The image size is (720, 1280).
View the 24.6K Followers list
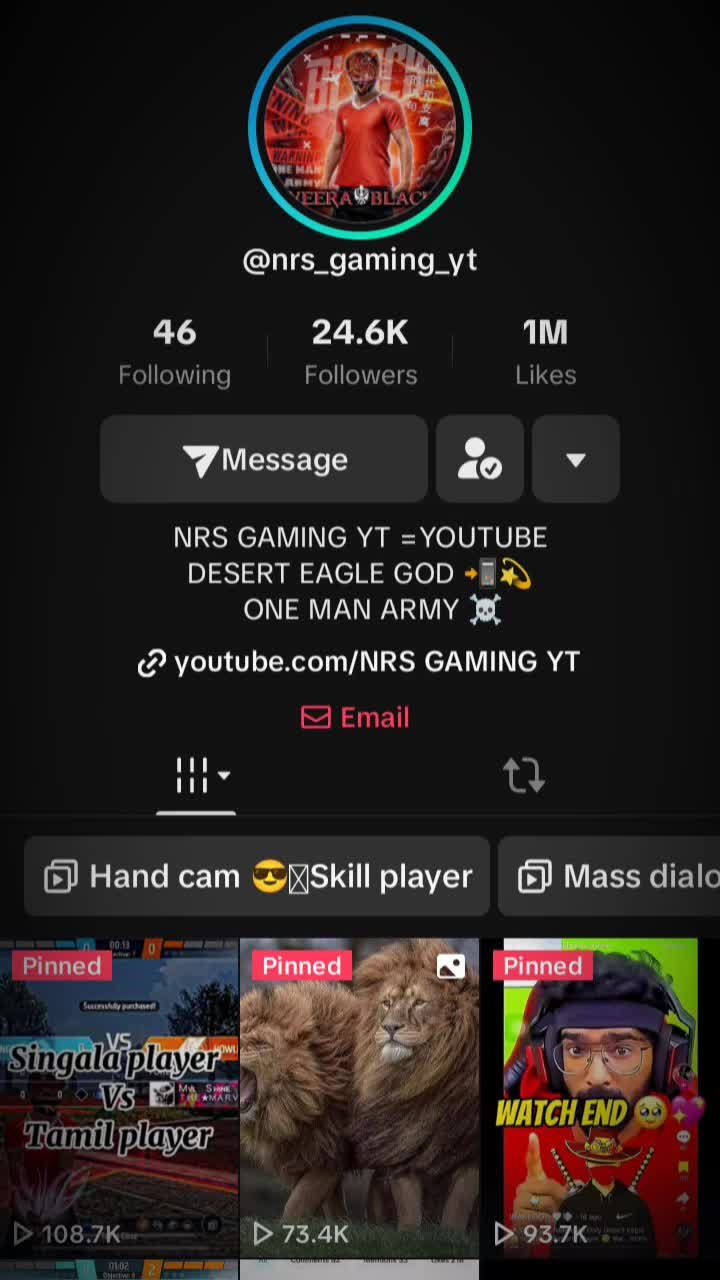click(360, 352)
